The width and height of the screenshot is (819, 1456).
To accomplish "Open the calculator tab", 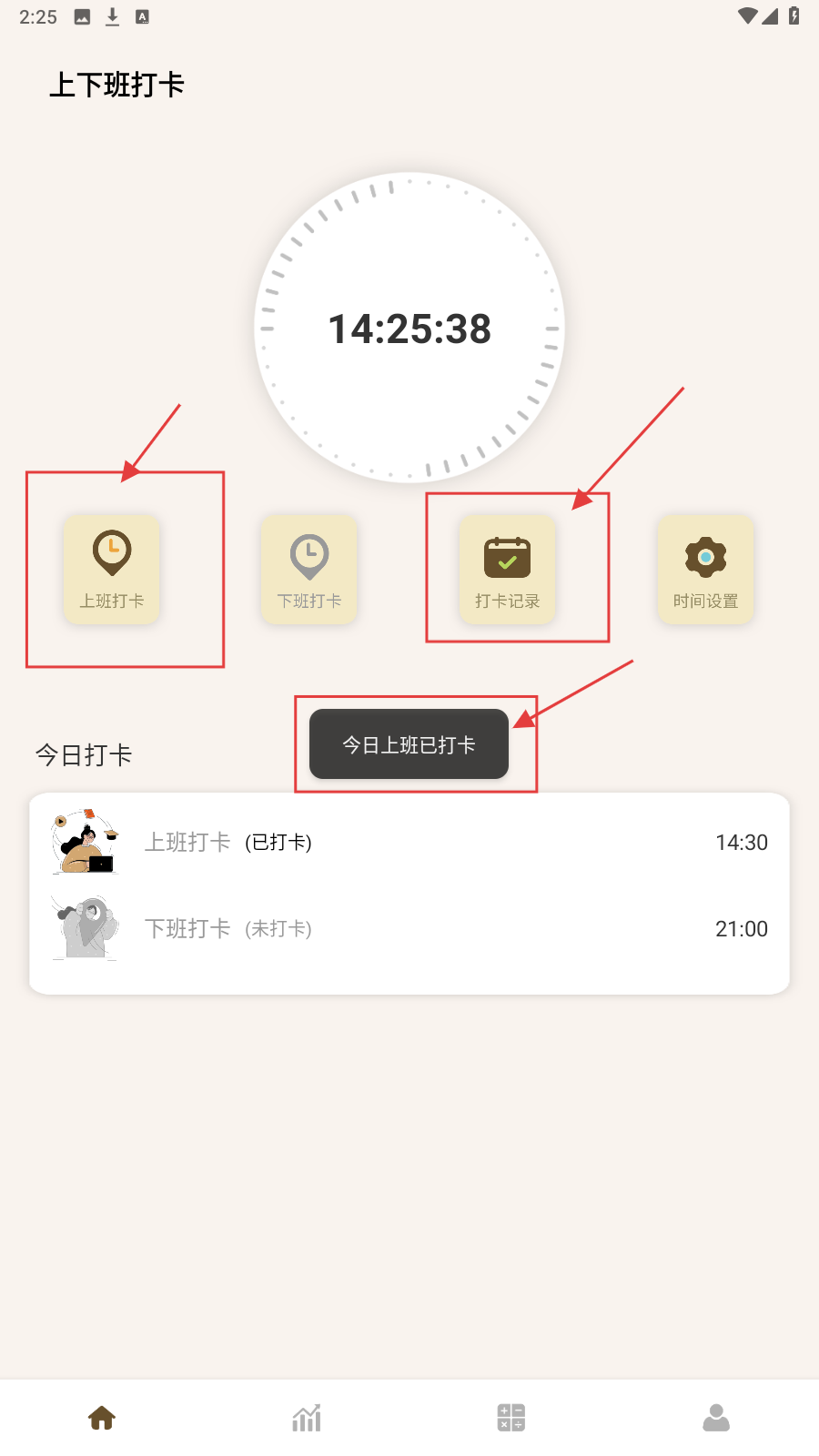I will [511, 1418].
